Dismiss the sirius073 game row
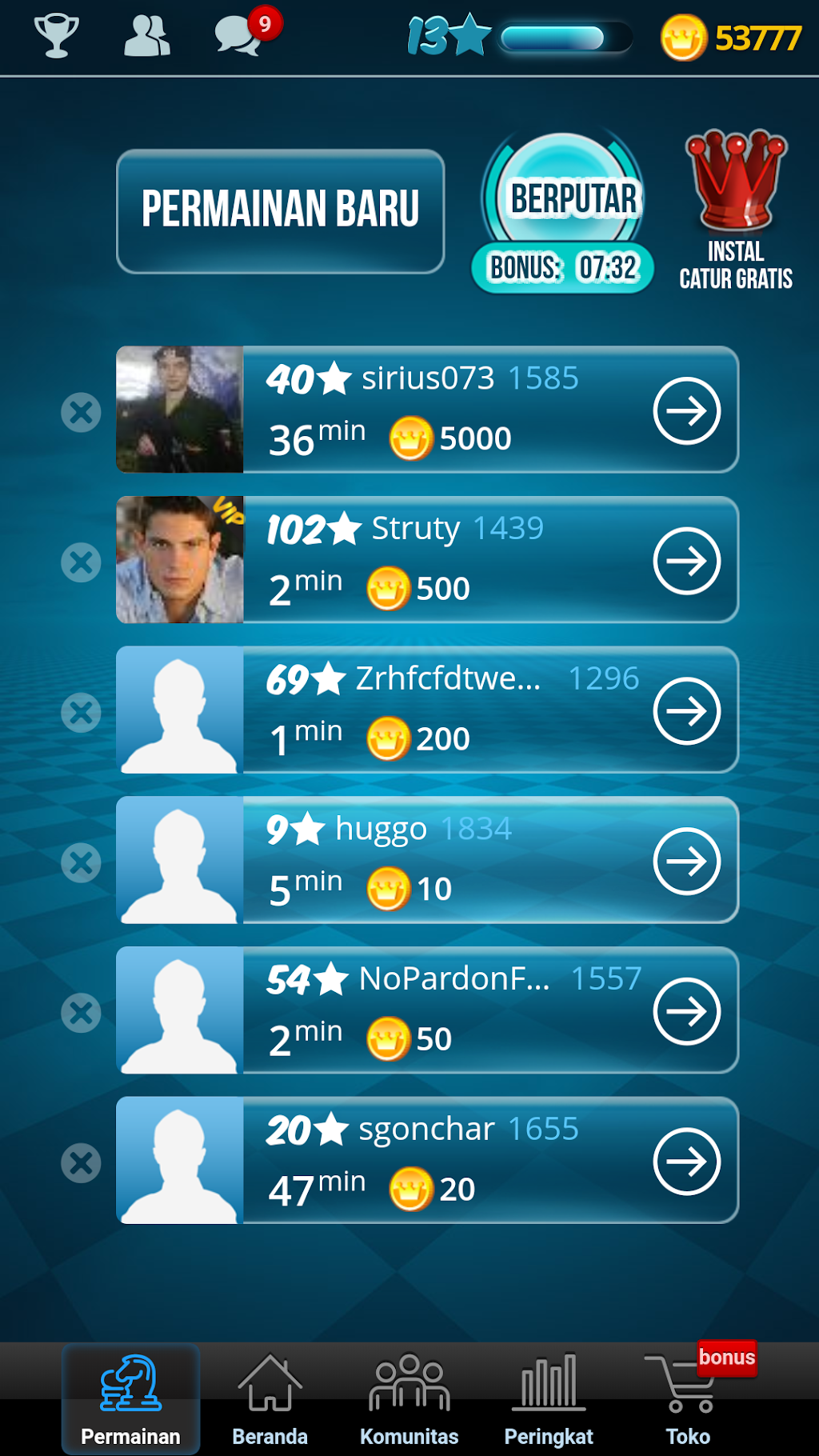 82,413
